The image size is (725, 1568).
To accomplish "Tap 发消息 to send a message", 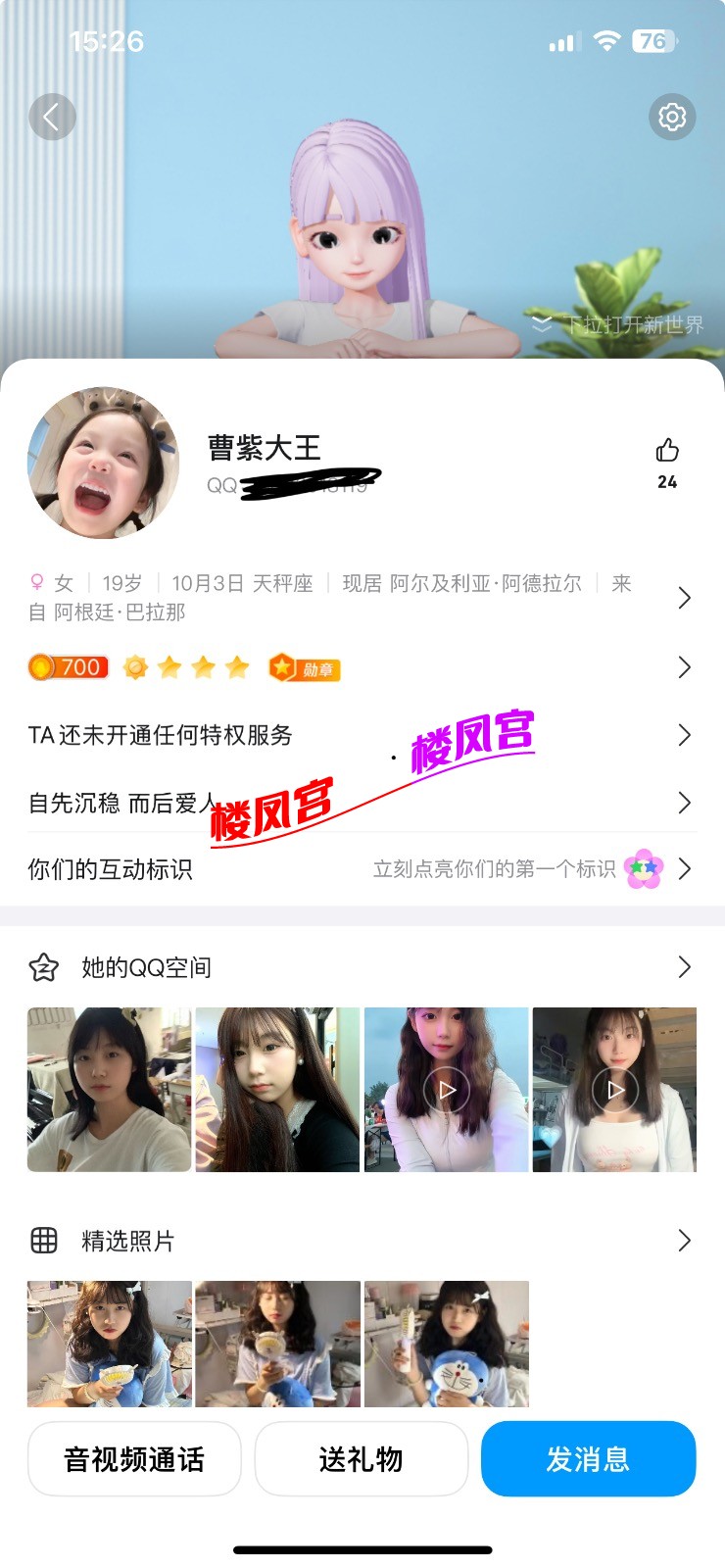I will click(588, 1459).
